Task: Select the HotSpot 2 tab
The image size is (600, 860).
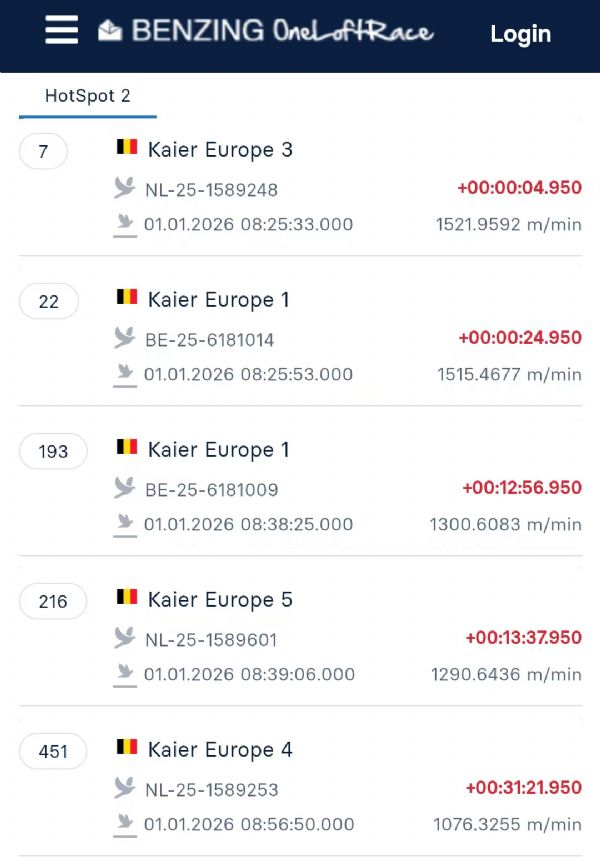Action: click(88, 96)
